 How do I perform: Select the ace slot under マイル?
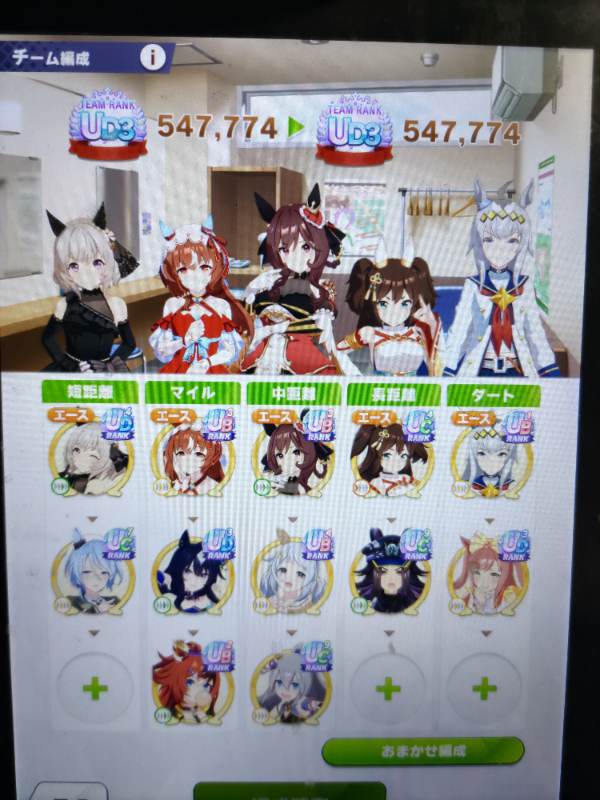192,458
